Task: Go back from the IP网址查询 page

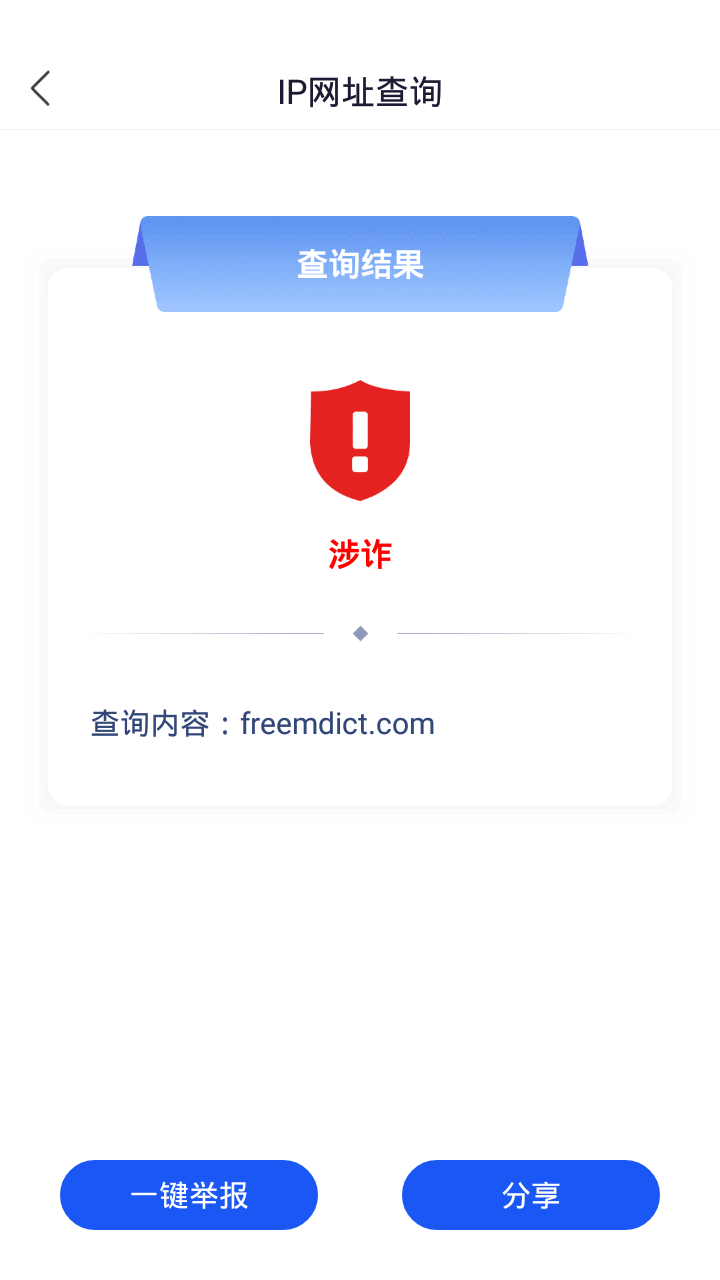Action: 40,89
